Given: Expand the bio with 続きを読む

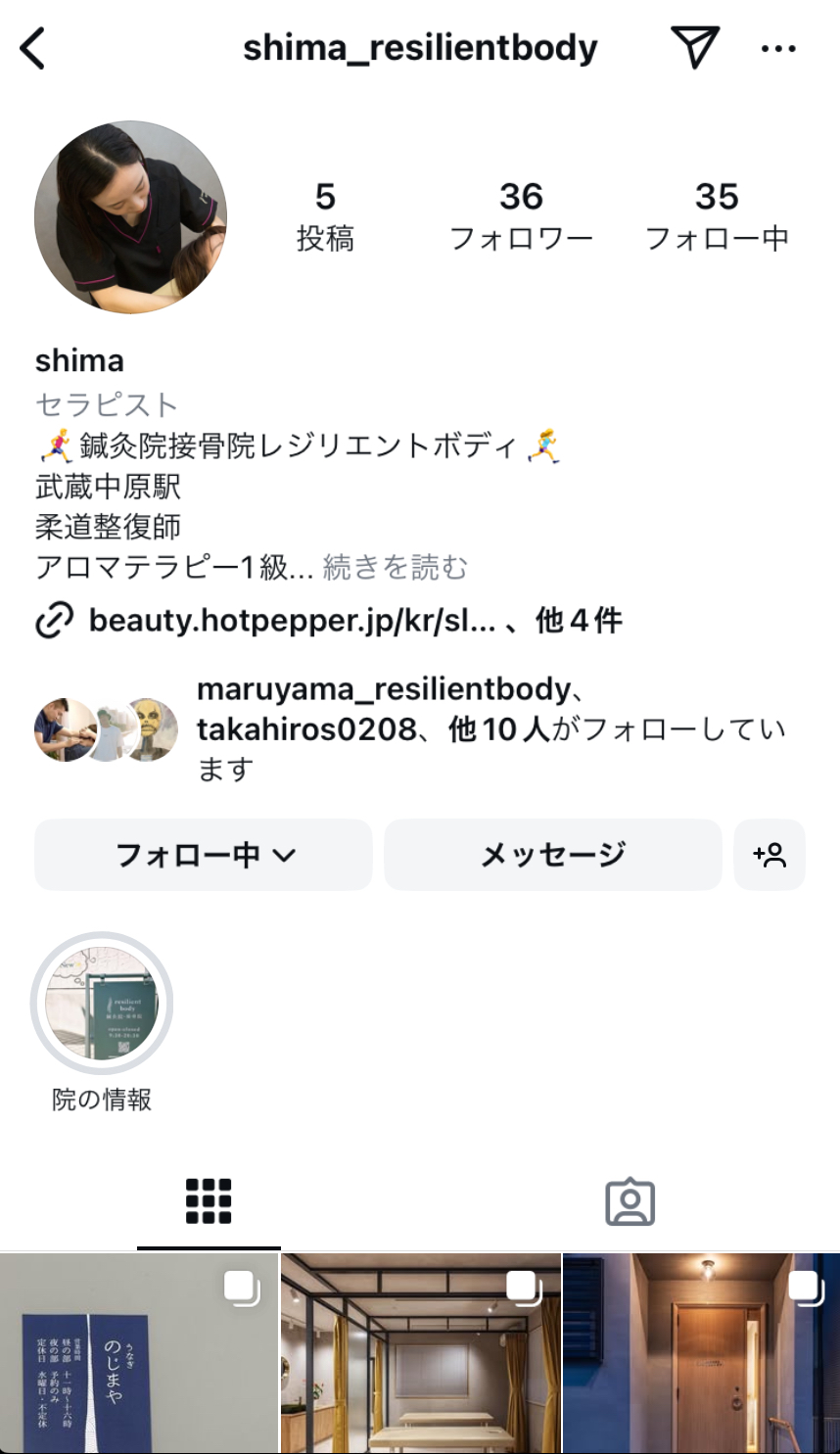Looking at the screenshot, I should [x=396, y=567].
